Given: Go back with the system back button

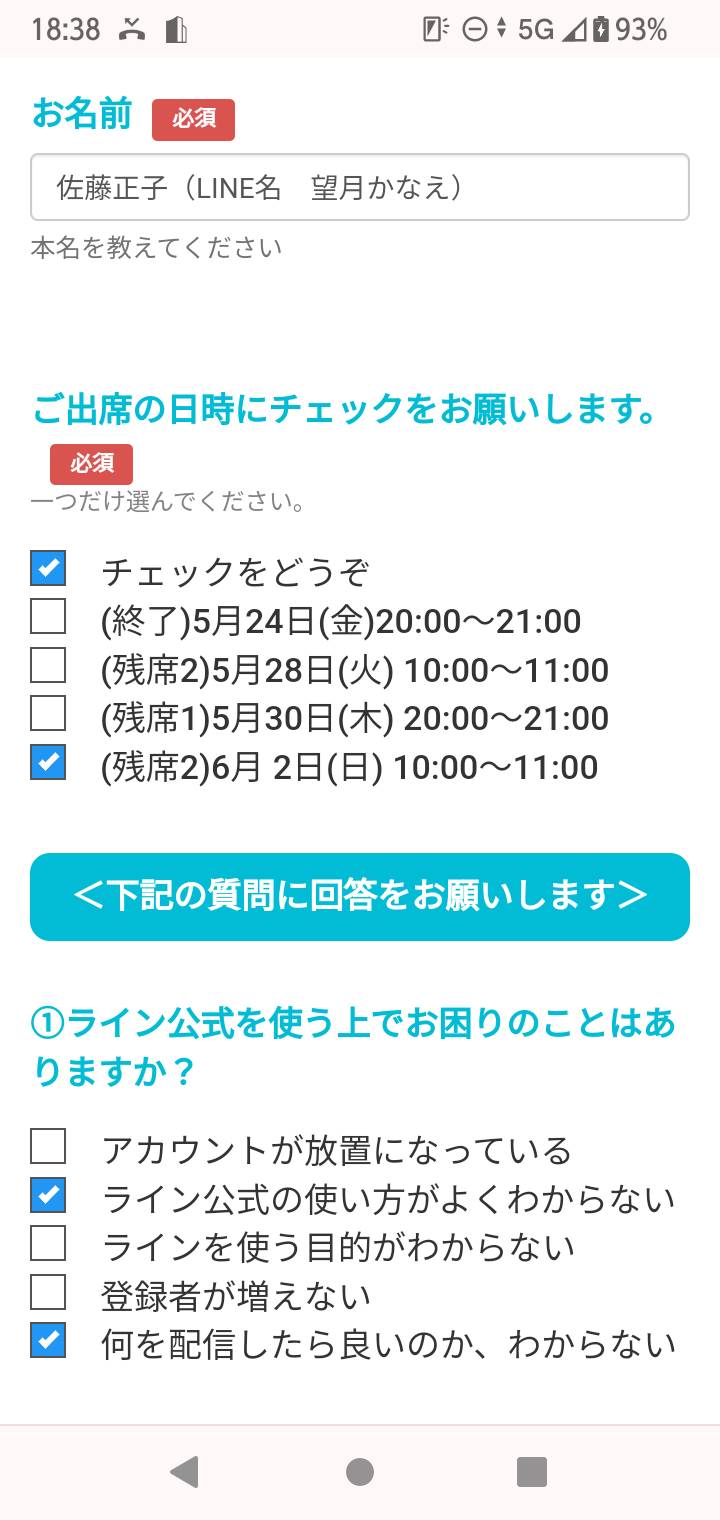Looking at the screenshot, I should [x=185, y=1471].
